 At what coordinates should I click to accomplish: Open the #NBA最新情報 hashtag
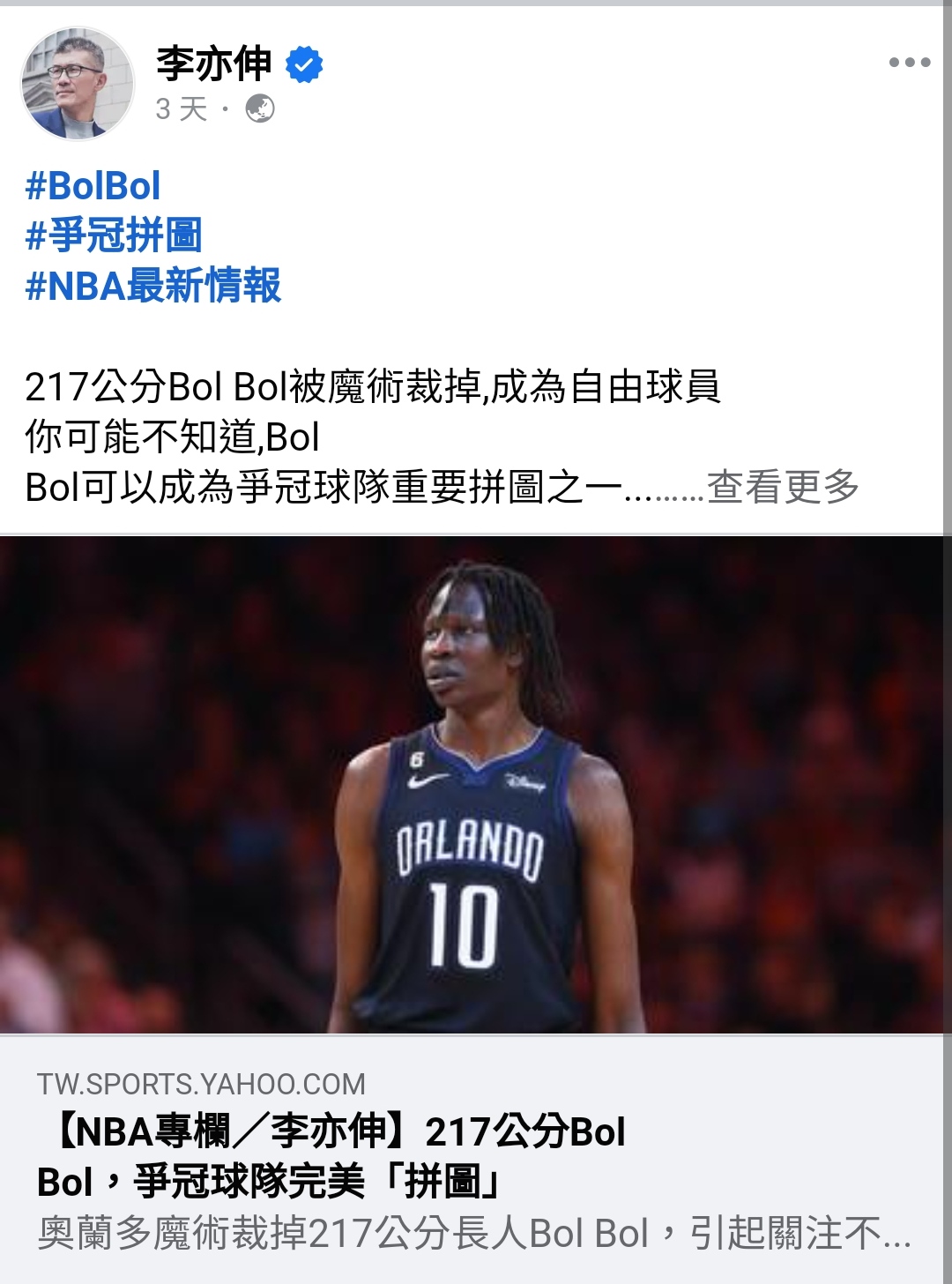click(x=153, y=286)
